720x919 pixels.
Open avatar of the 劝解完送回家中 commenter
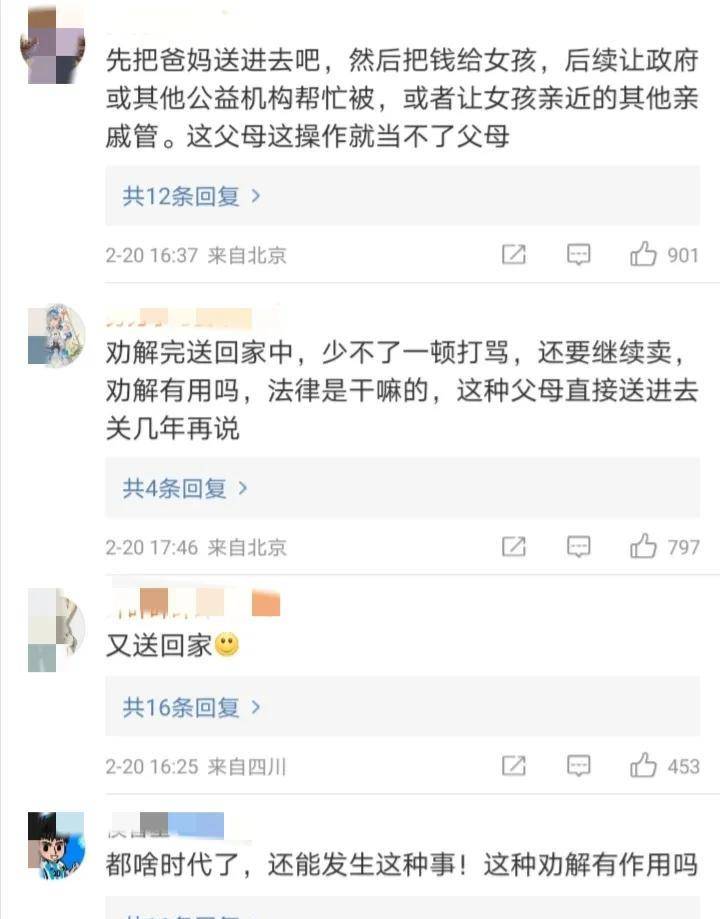pos(55,335)
